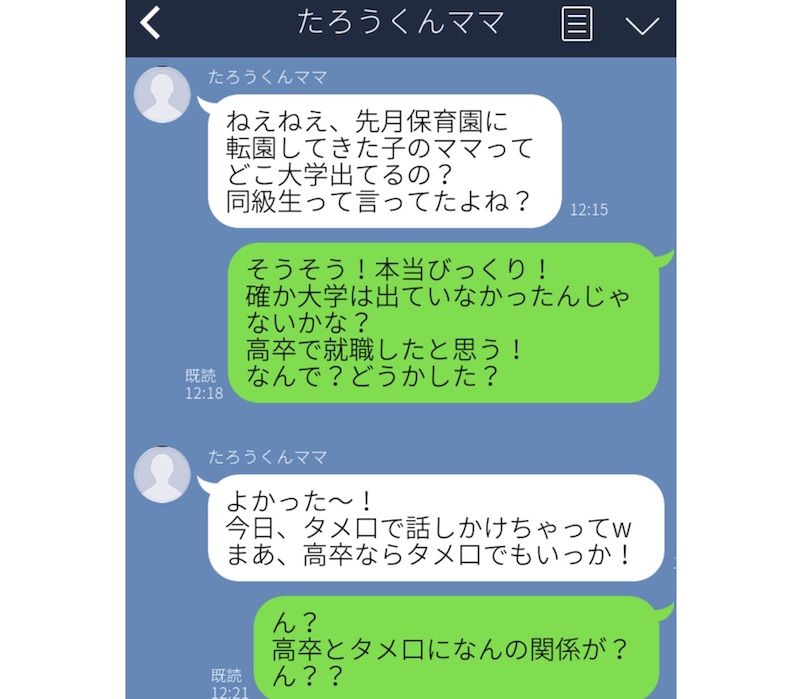Go back from たろうくんママ chat
The image size is (800, 699).
[150, 22]
